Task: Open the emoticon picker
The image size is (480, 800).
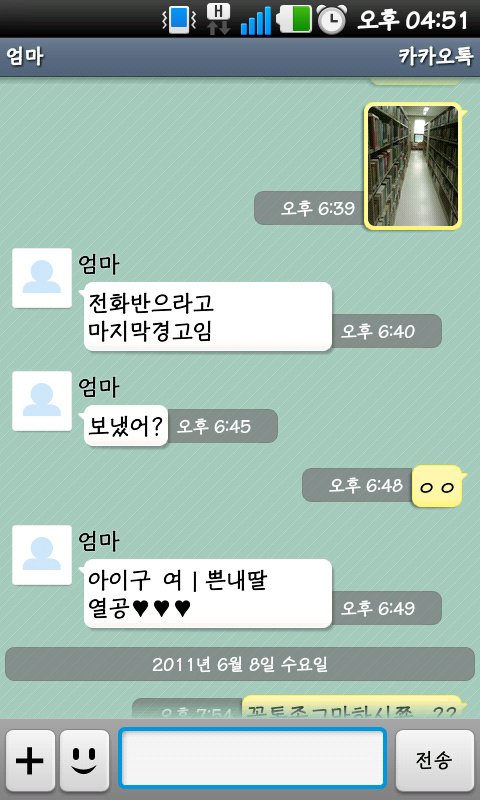Action: coord(84,760)
